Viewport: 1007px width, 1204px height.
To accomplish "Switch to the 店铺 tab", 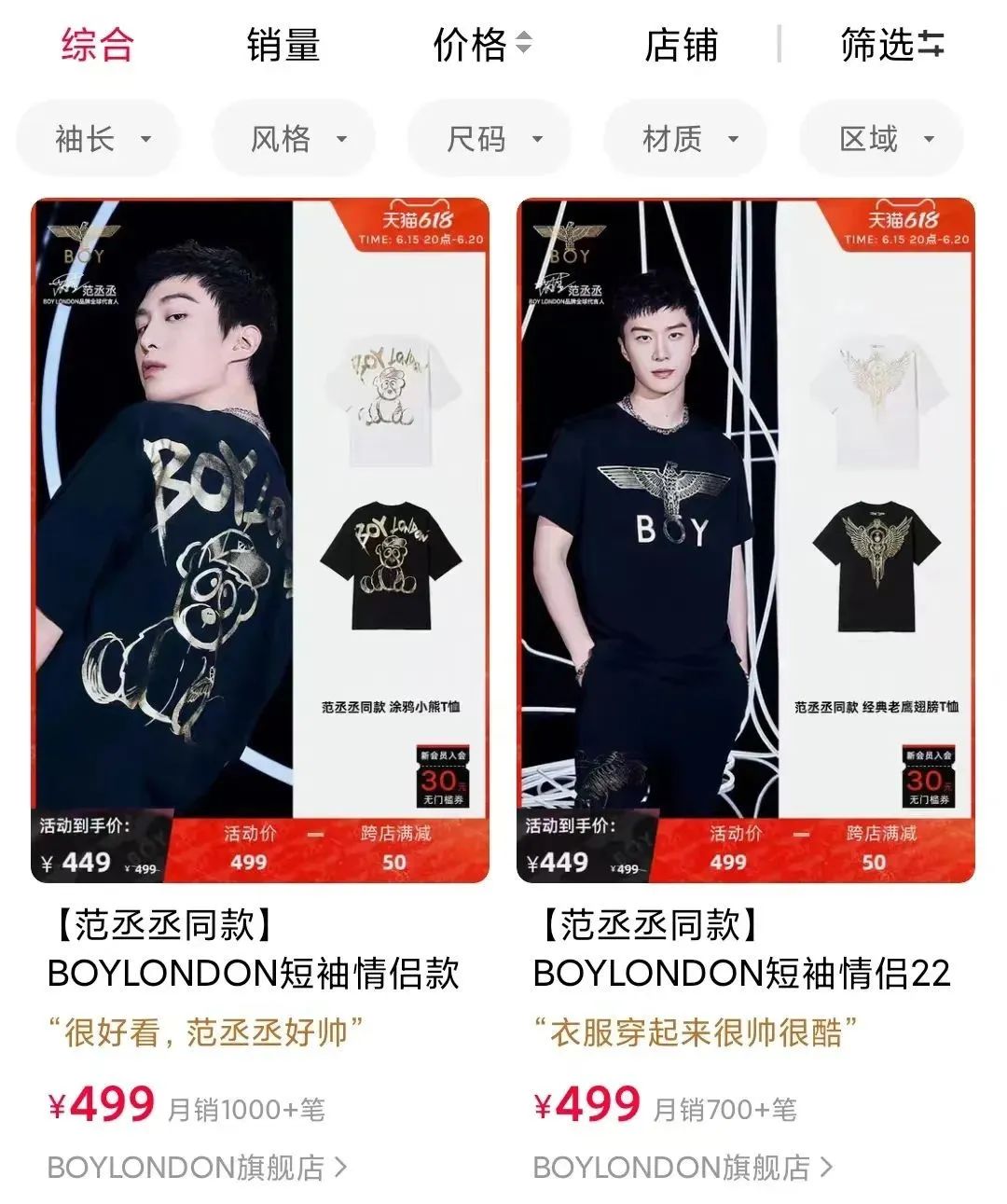I will [681, 45].
